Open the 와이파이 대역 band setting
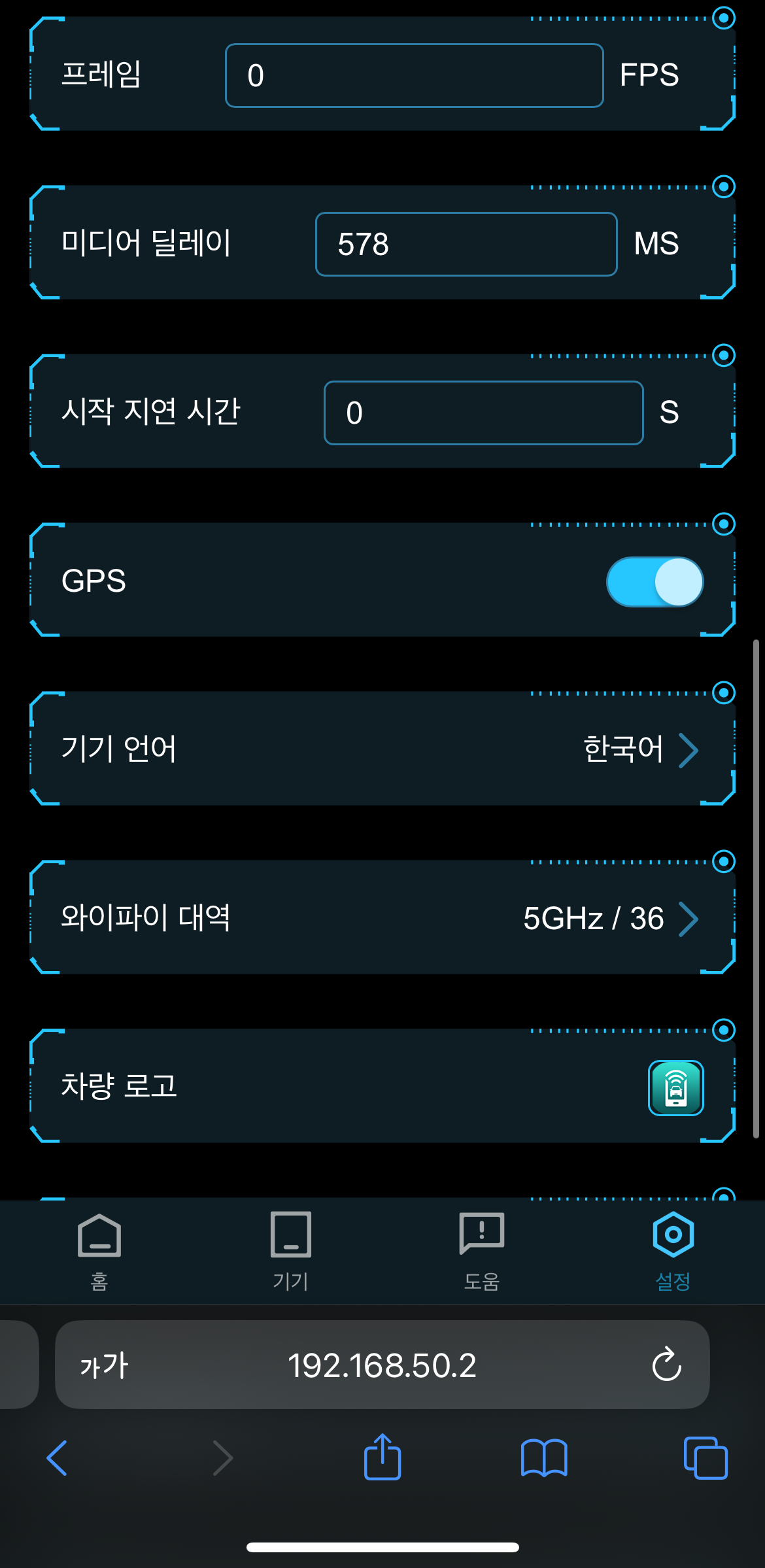The height and width of the screenshot is (1568, 765). [x=611, y=918]
